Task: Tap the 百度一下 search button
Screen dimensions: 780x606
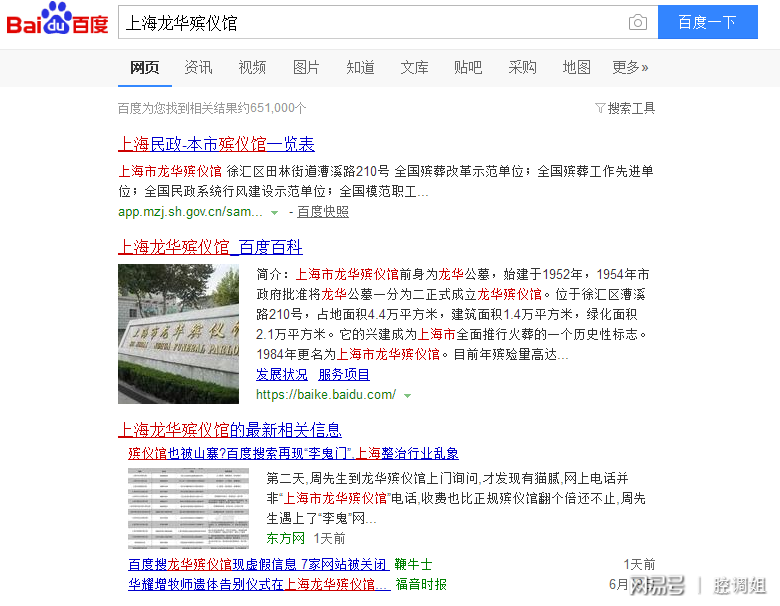Action: click(x=707, y=22)
